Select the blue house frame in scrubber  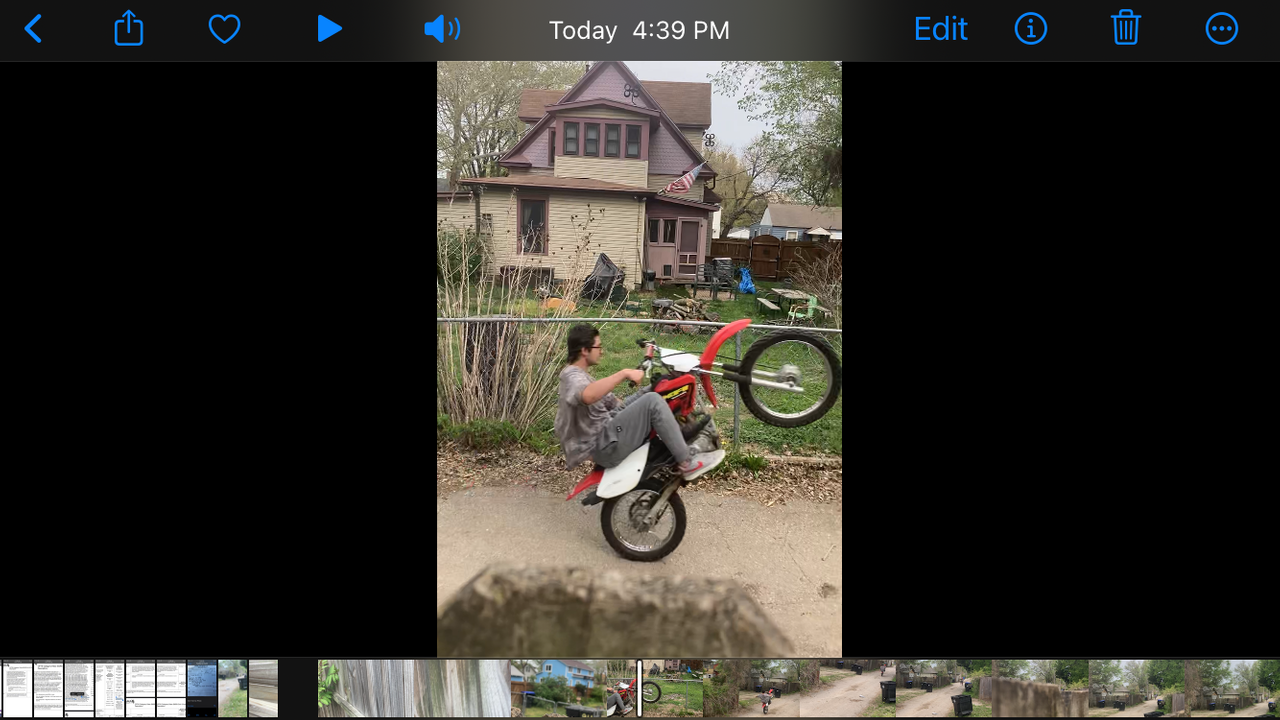coord(558,688)
